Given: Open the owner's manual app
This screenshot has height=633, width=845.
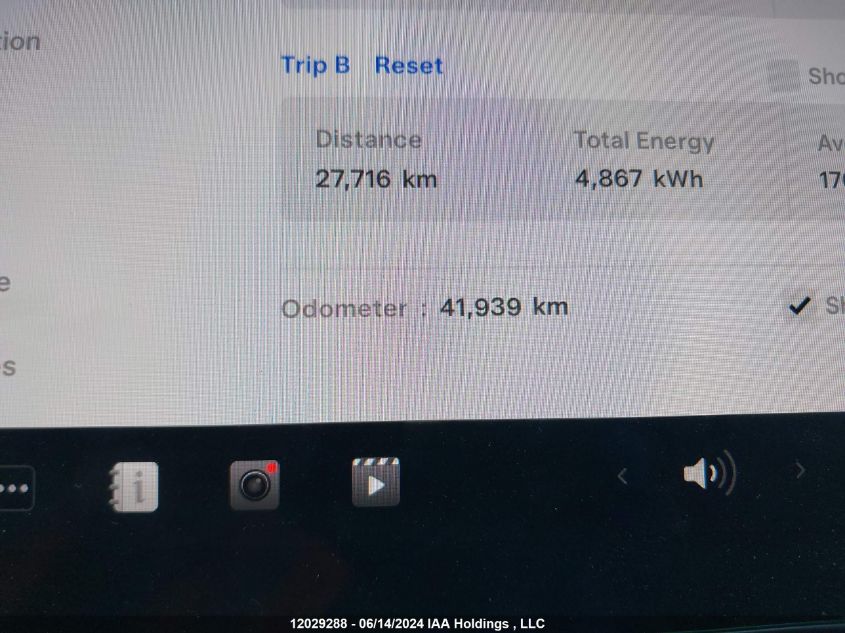Looking at the screenshot, I should point(134,487).
